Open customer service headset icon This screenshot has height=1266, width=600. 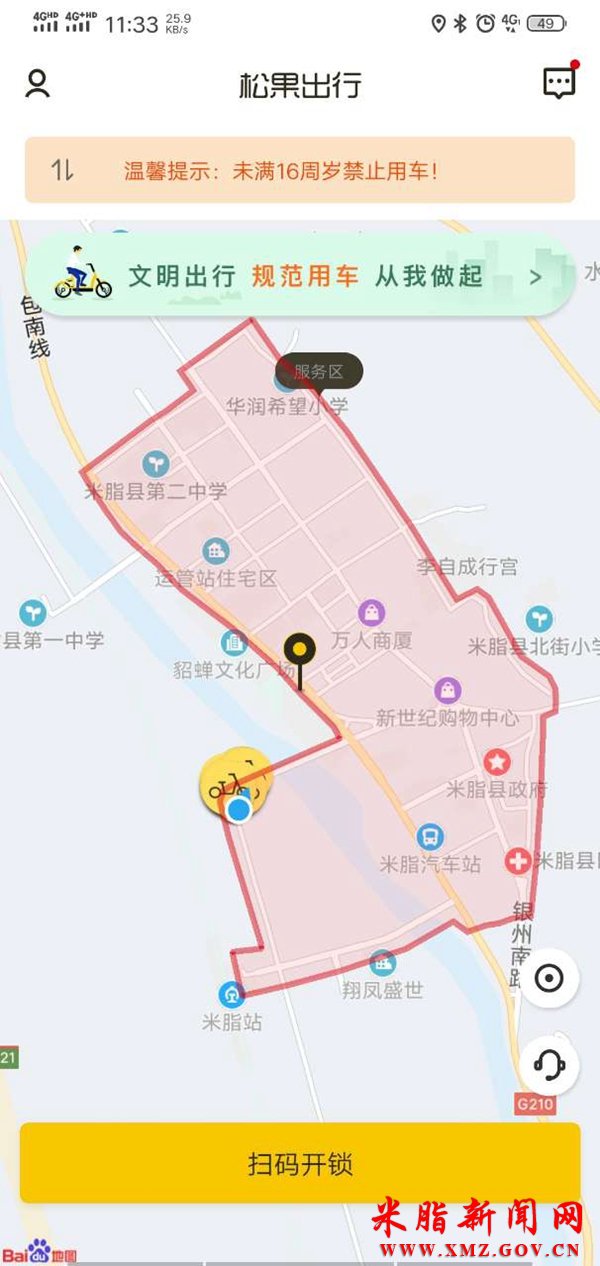(x=549, y=1064)
